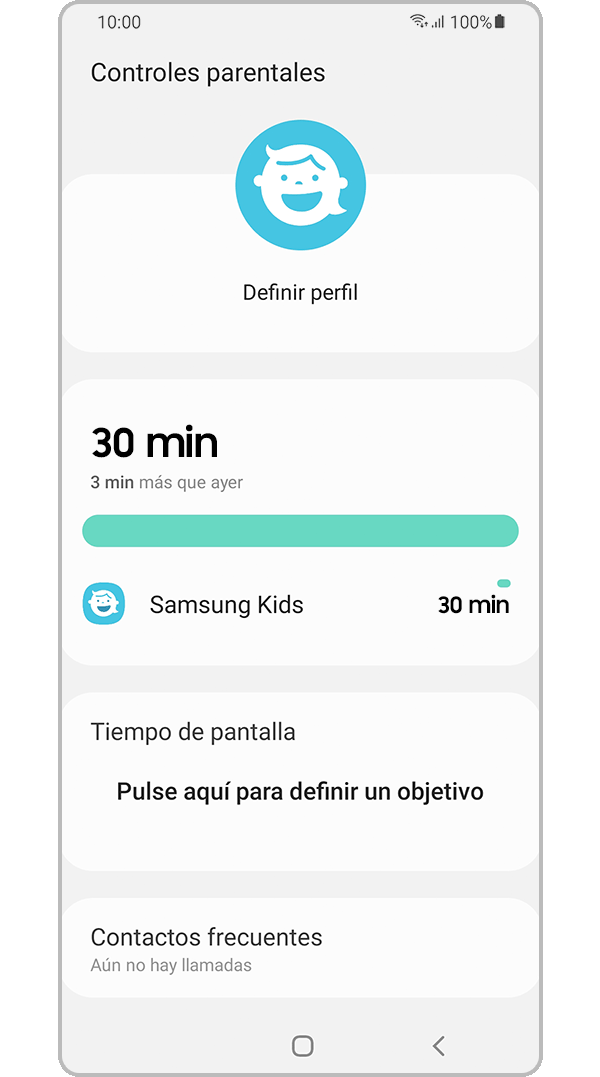Tap Pulse aquí para definir un objetivo
The width and height of the screenshot is (600, 1077).
click(x=300, y=791)
